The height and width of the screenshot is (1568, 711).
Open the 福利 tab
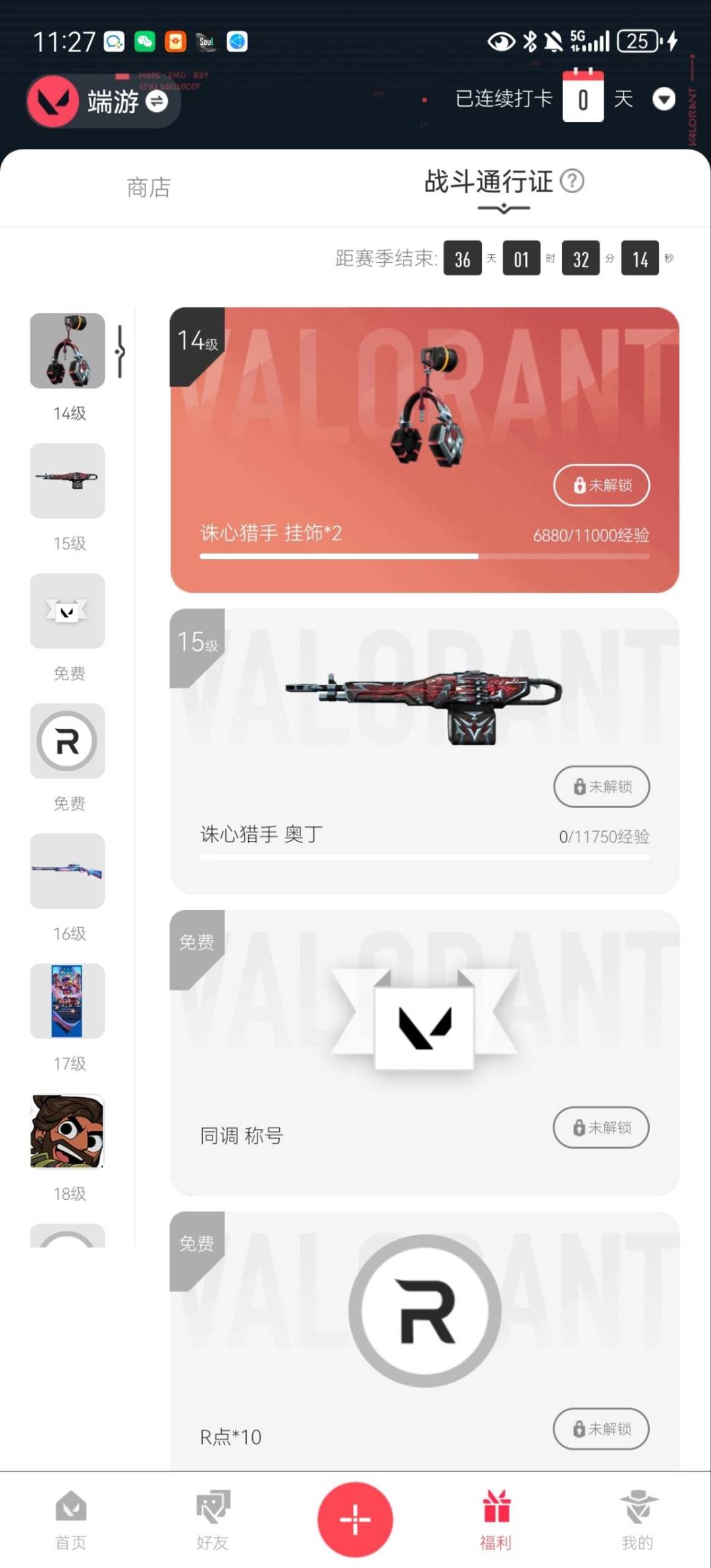(496, 1519)
